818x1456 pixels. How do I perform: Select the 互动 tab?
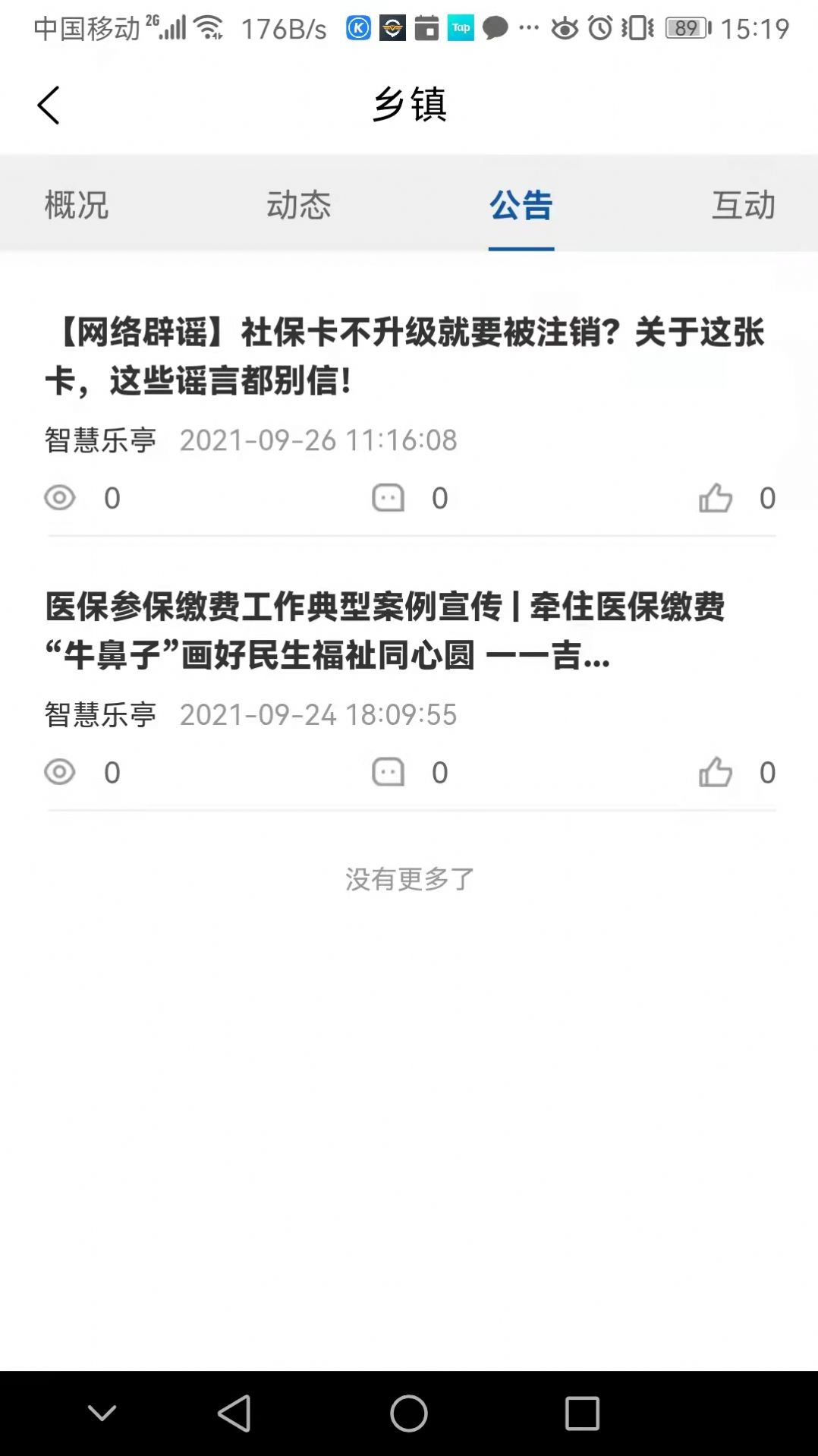pos(743,205)
